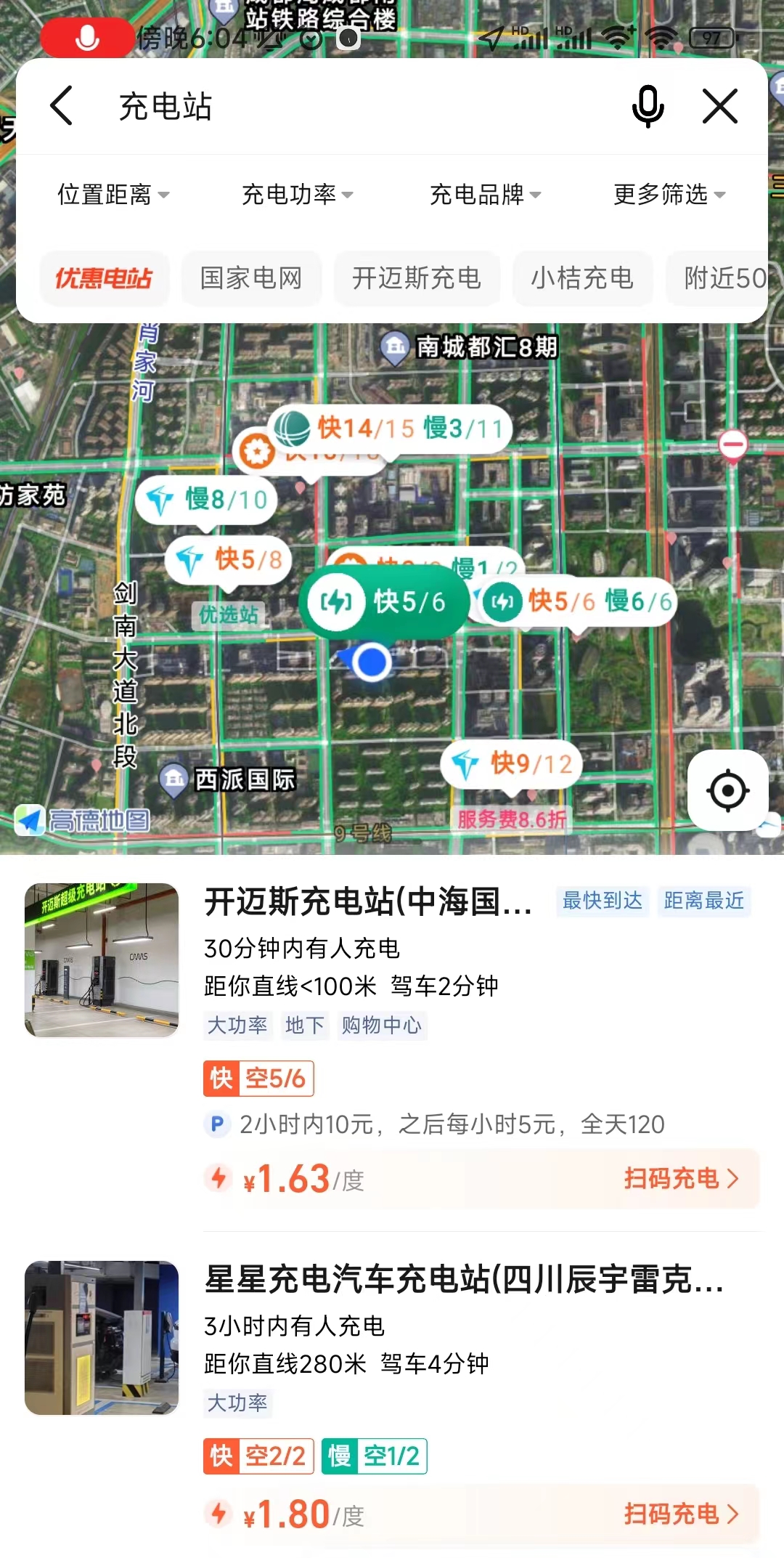Select the 优惠电站 chip

(x=104, y=278)
